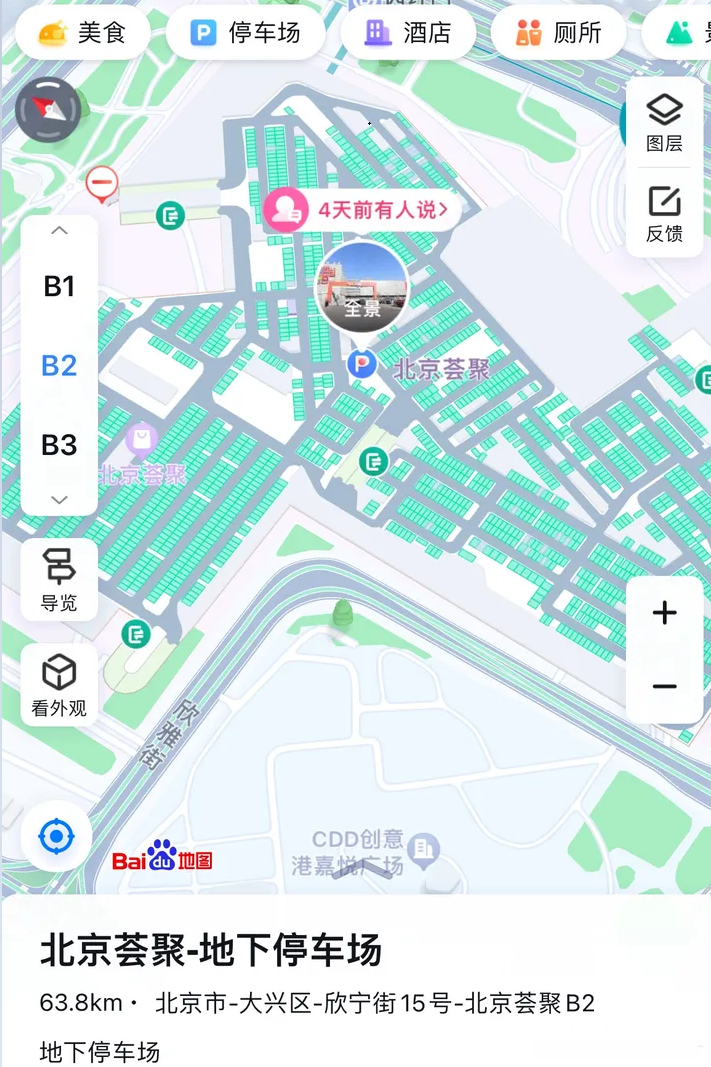Zoom out of the map

click(664, 687)
